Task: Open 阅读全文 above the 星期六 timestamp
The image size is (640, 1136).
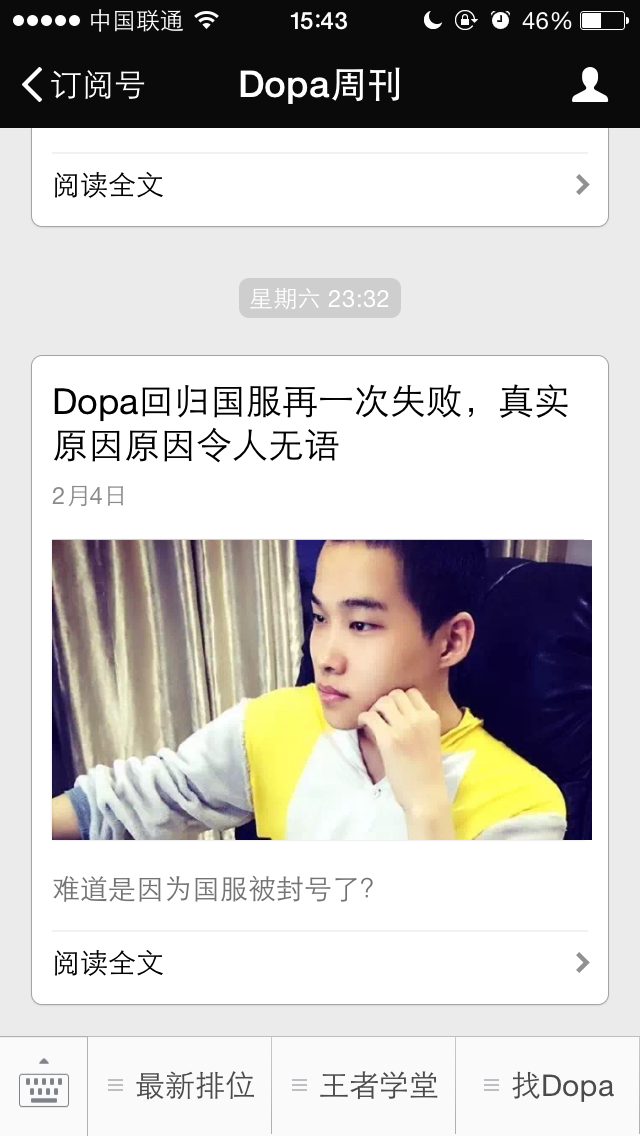Action: (x=320, y=185)
